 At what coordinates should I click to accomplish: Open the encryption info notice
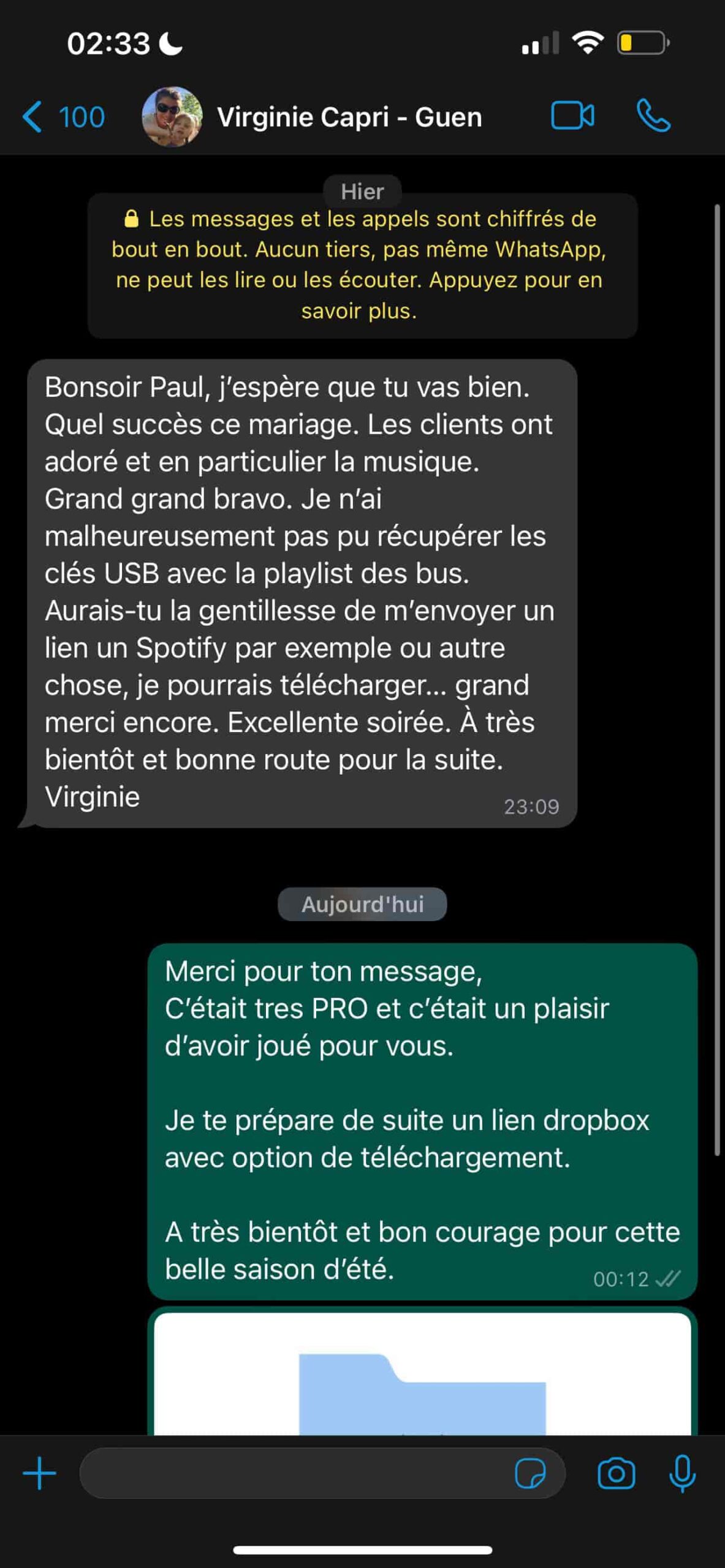click(362, 265)
